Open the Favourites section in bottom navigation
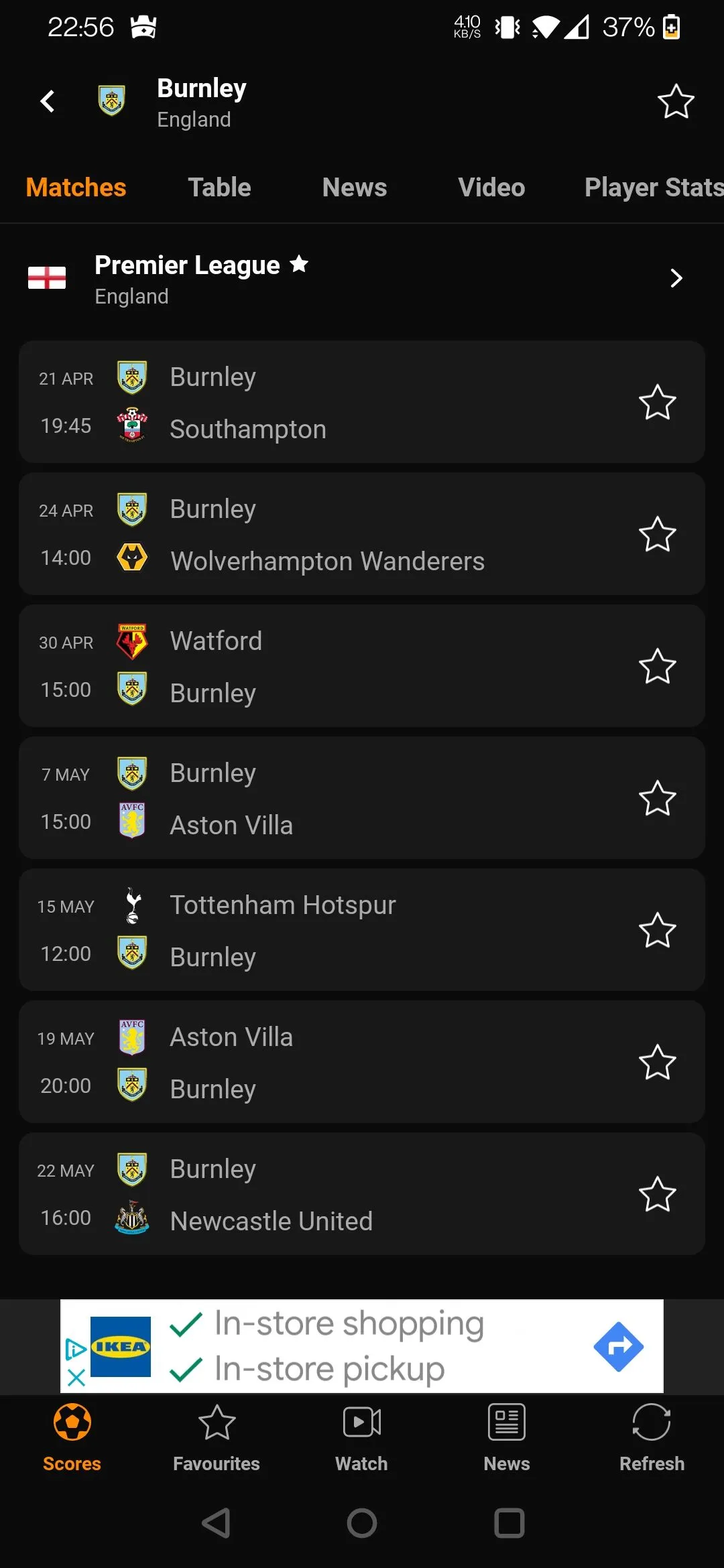This screenshot has height=1568, width=724. pos(217,1438)
